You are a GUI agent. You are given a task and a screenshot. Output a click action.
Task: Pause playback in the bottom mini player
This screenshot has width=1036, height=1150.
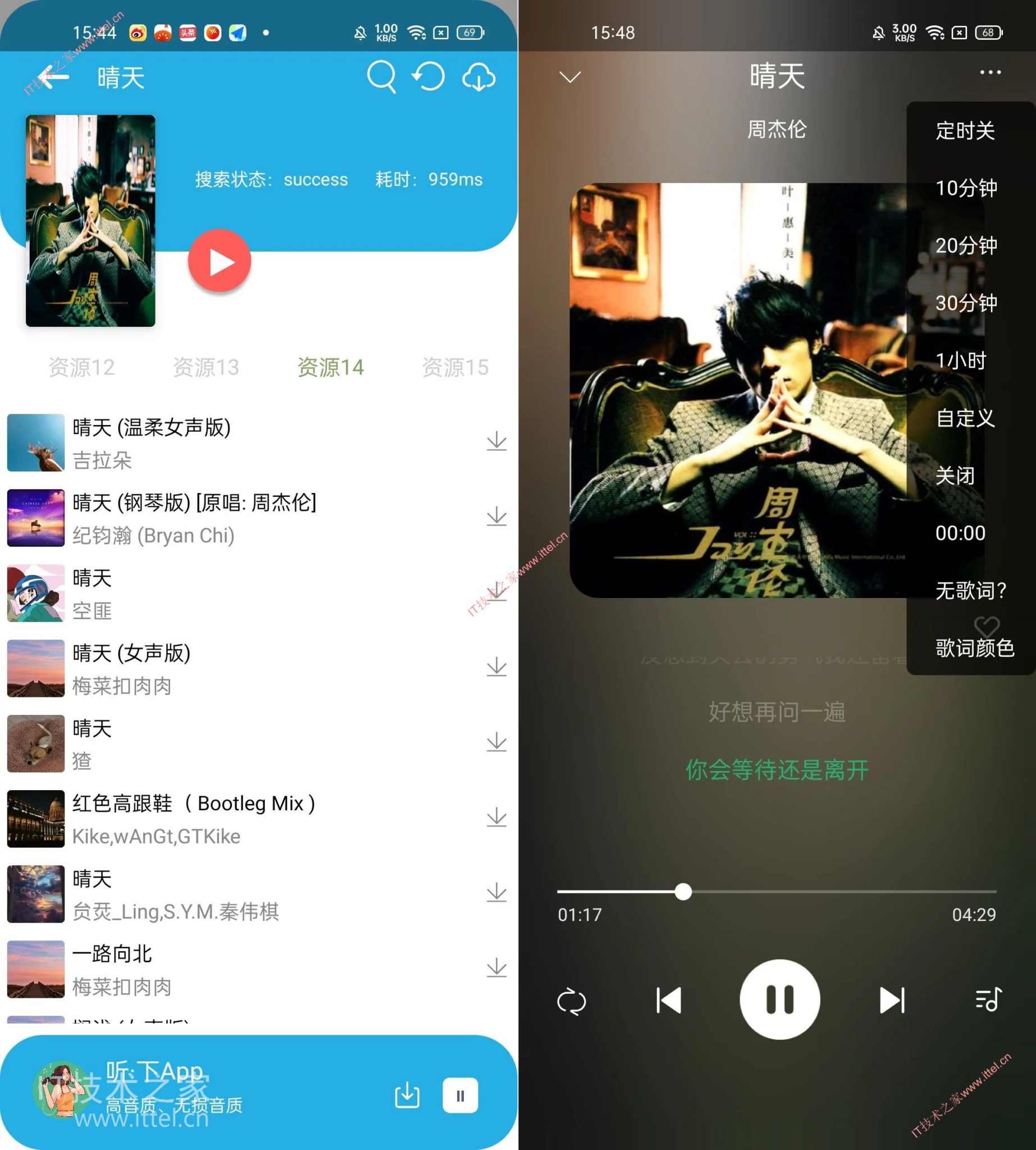460,1096
